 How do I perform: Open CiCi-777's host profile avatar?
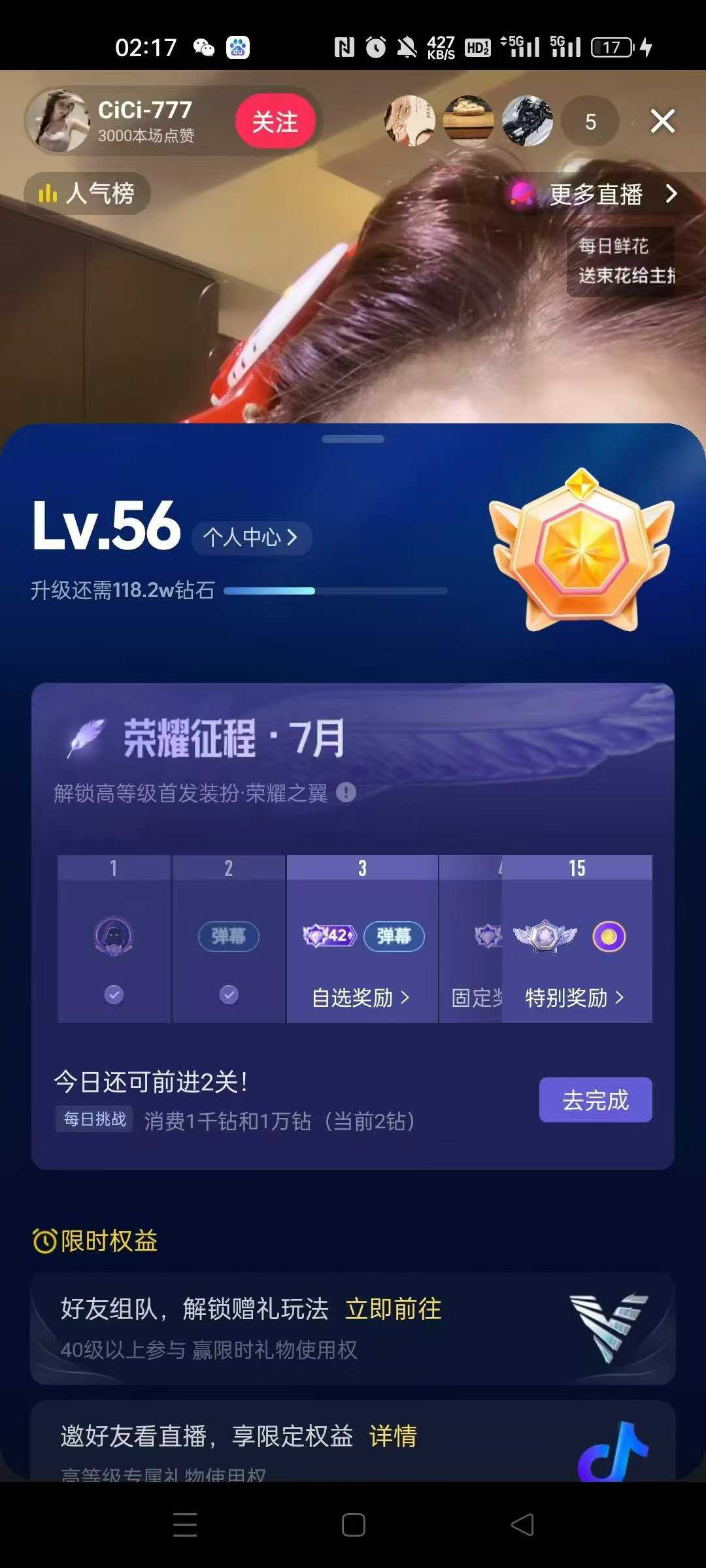pyautogui.click(x=59, y=122)
